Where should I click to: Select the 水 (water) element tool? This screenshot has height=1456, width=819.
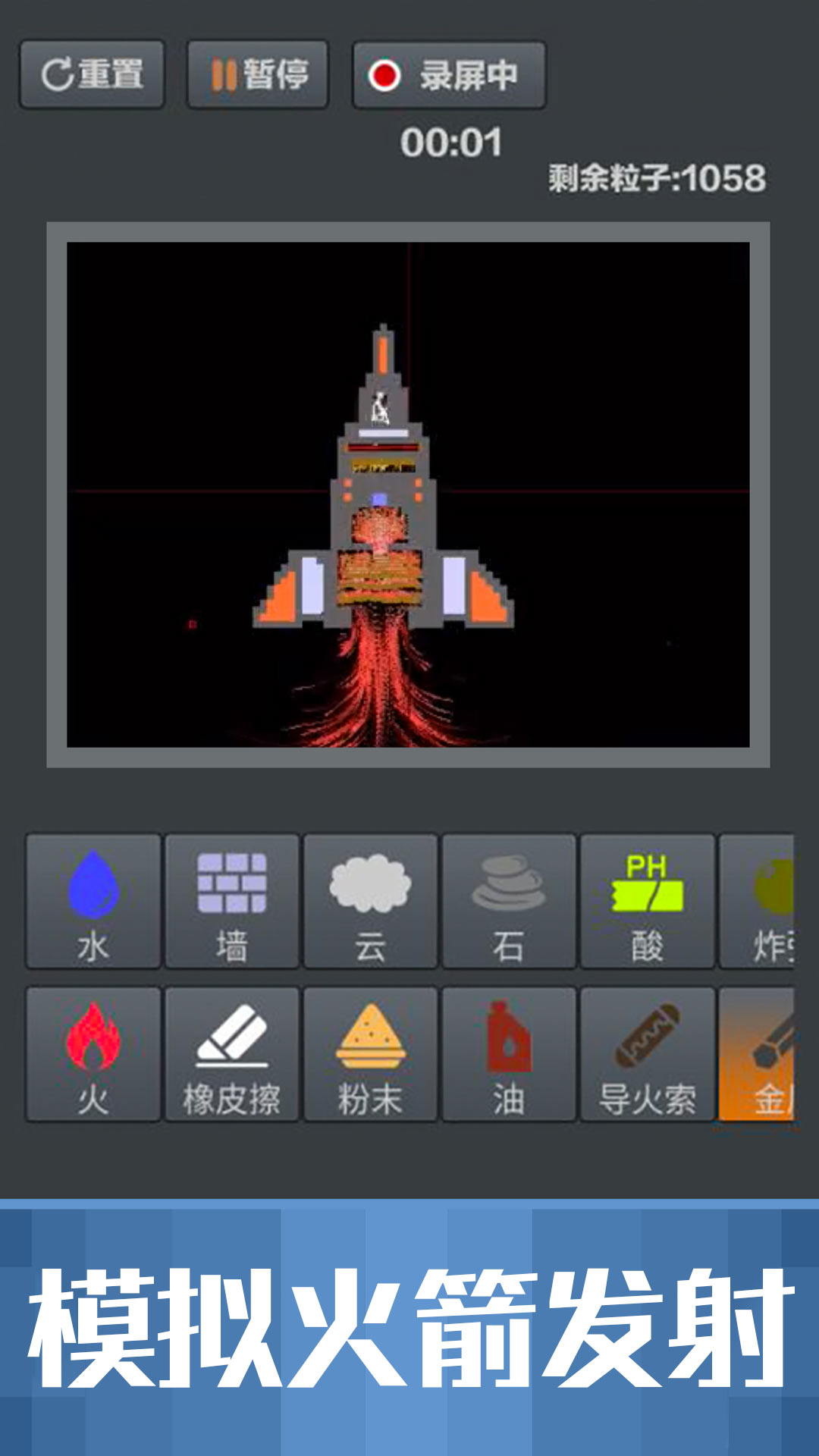[x=93, y=902]
